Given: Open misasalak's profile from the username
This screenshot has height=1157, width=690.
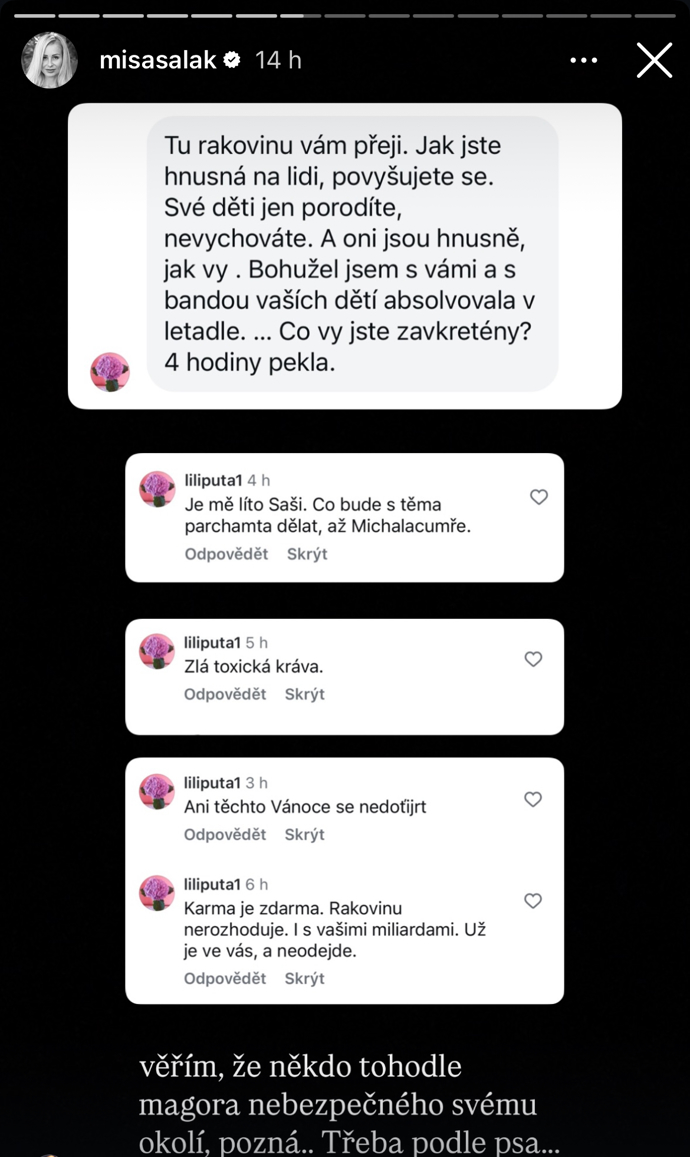Looking at the screenshot, I should point(158,60).
